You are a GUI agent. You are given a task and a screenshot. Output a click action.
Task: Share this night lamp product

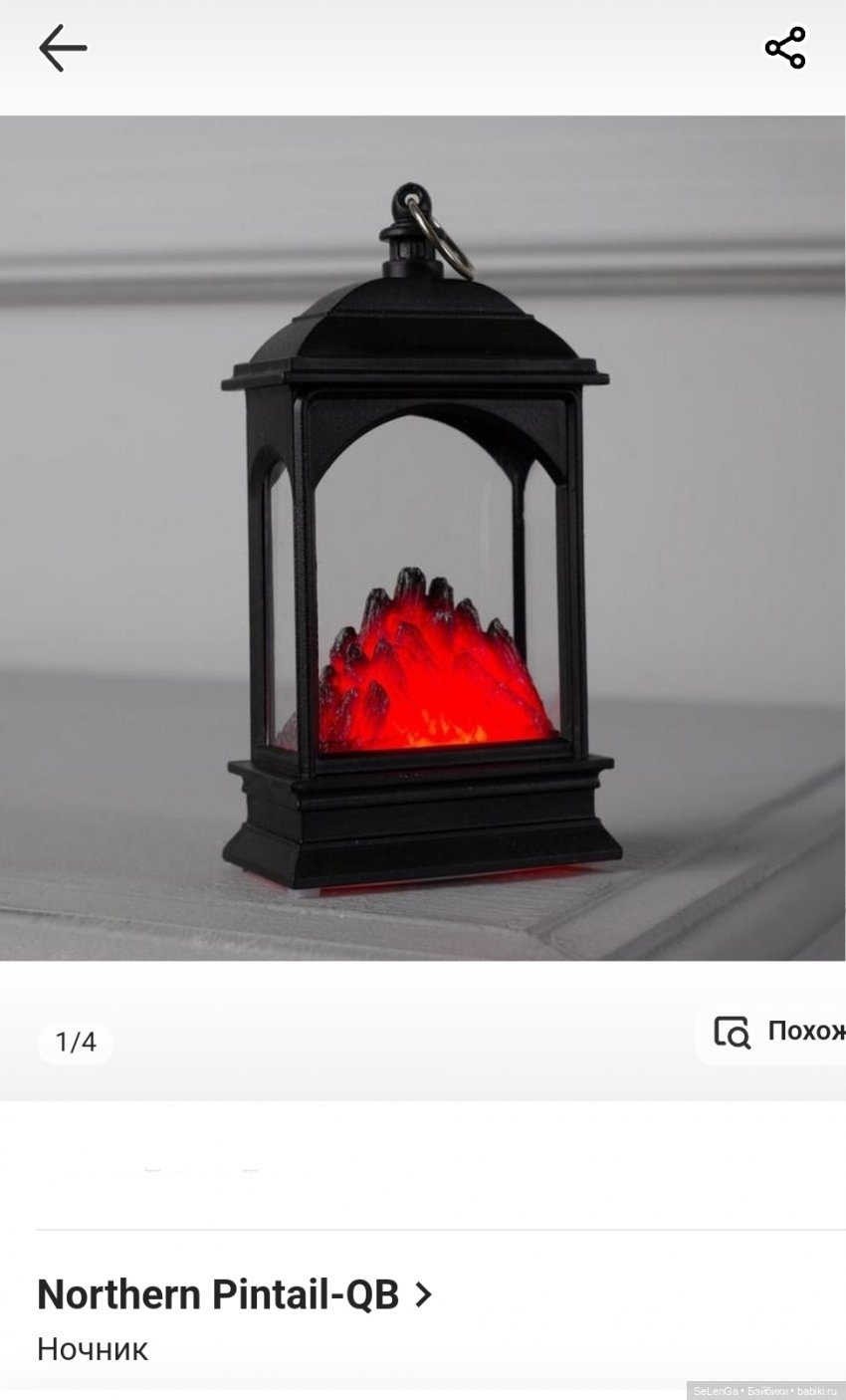click(784, 48)
